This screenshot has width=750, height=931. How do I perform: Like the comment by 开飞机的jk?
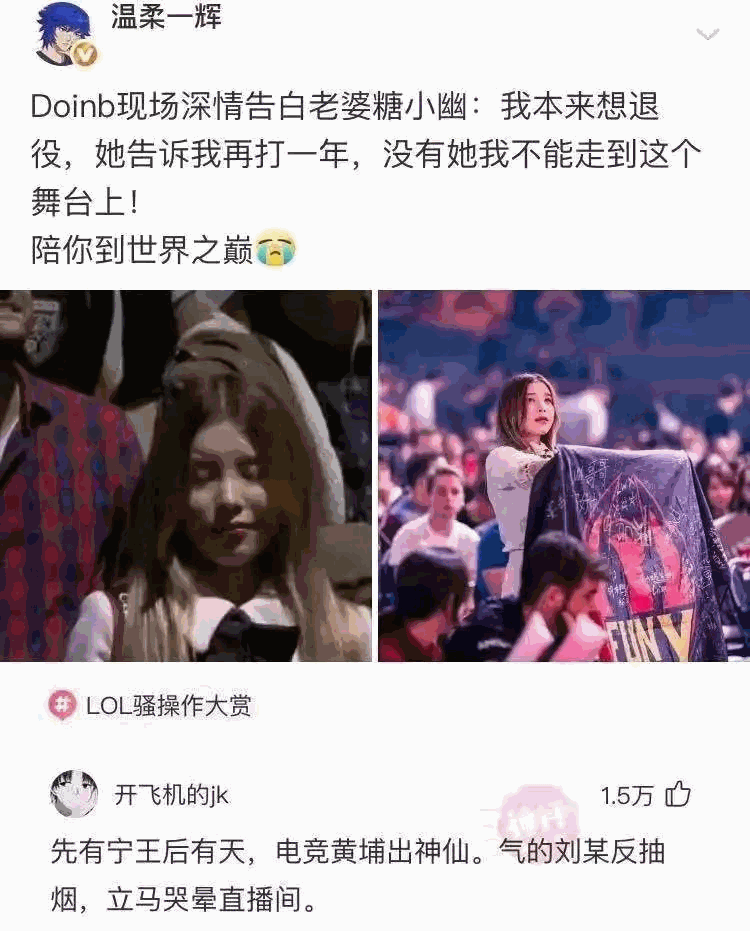678,795
